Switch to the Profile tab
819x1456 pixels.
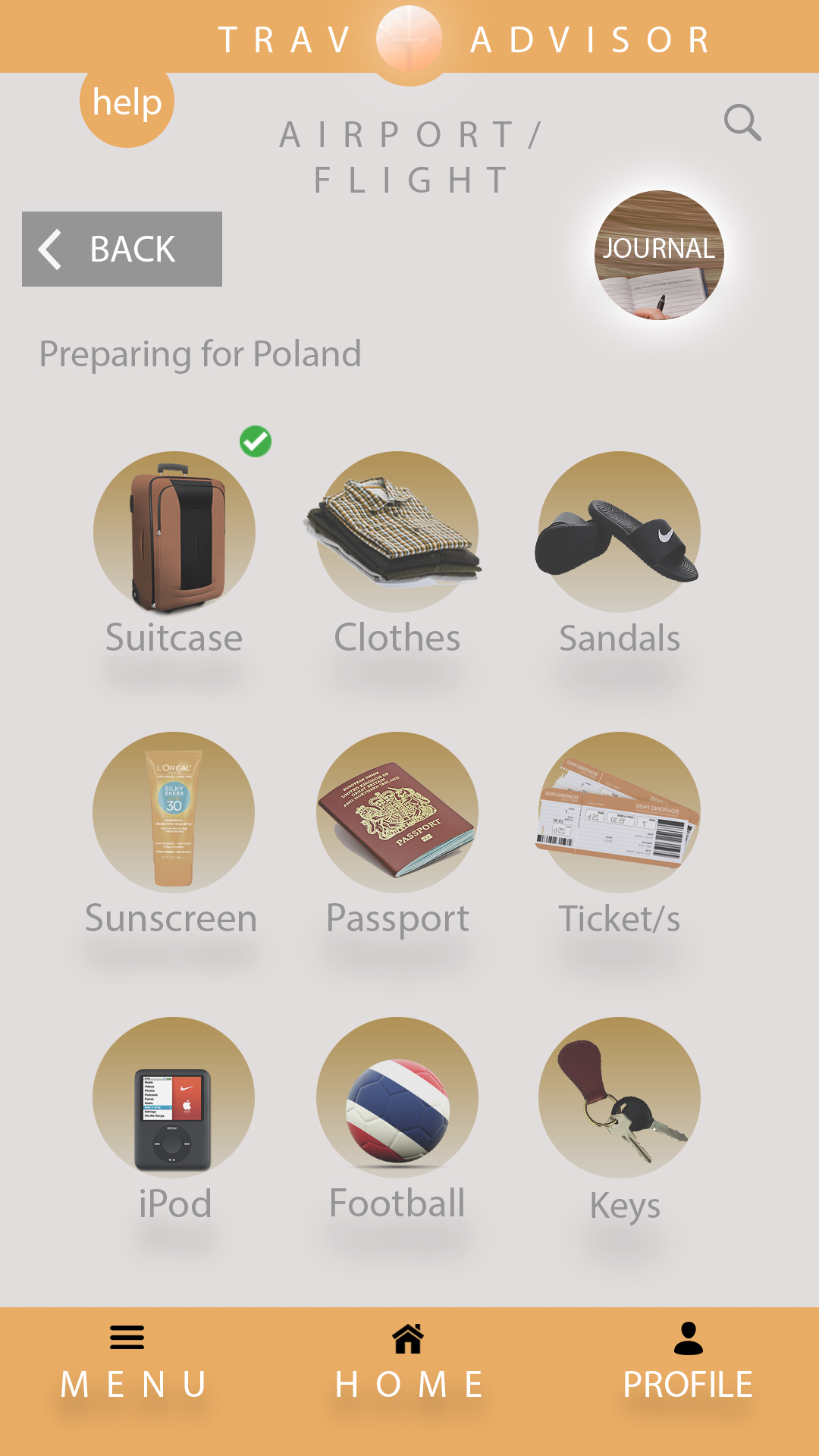tap(687, 1362)
